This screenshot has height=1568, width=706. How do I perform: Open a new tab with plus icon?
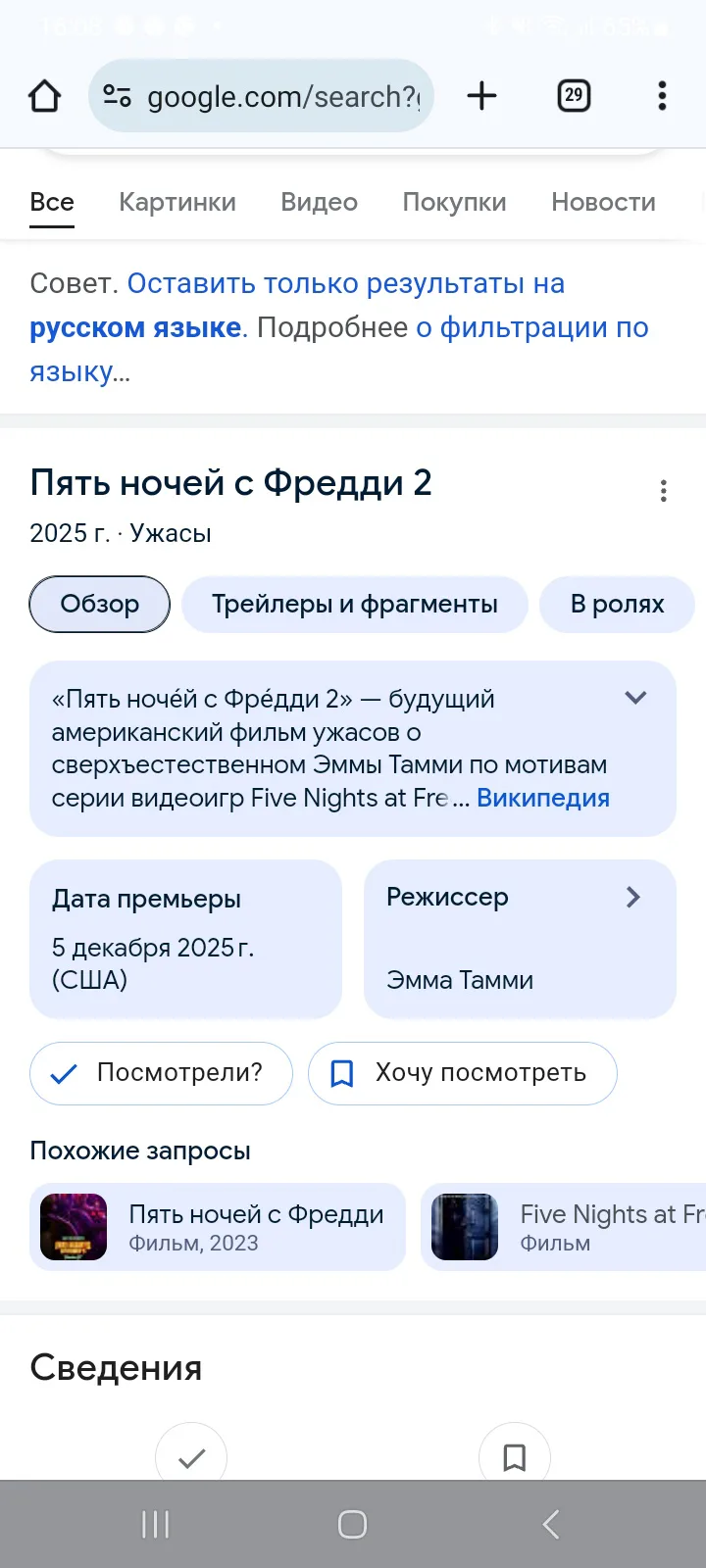tap(481, 96)
